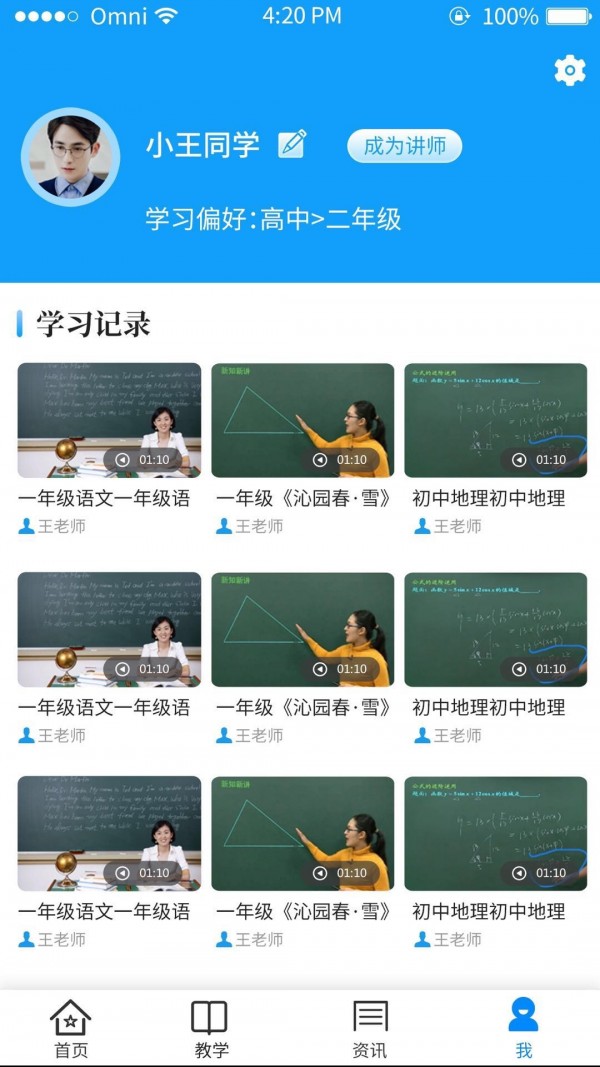Edit the nickname 小王同学 with the pencil icon
This screenshot has height=1067, width=600.
[292, 145]
